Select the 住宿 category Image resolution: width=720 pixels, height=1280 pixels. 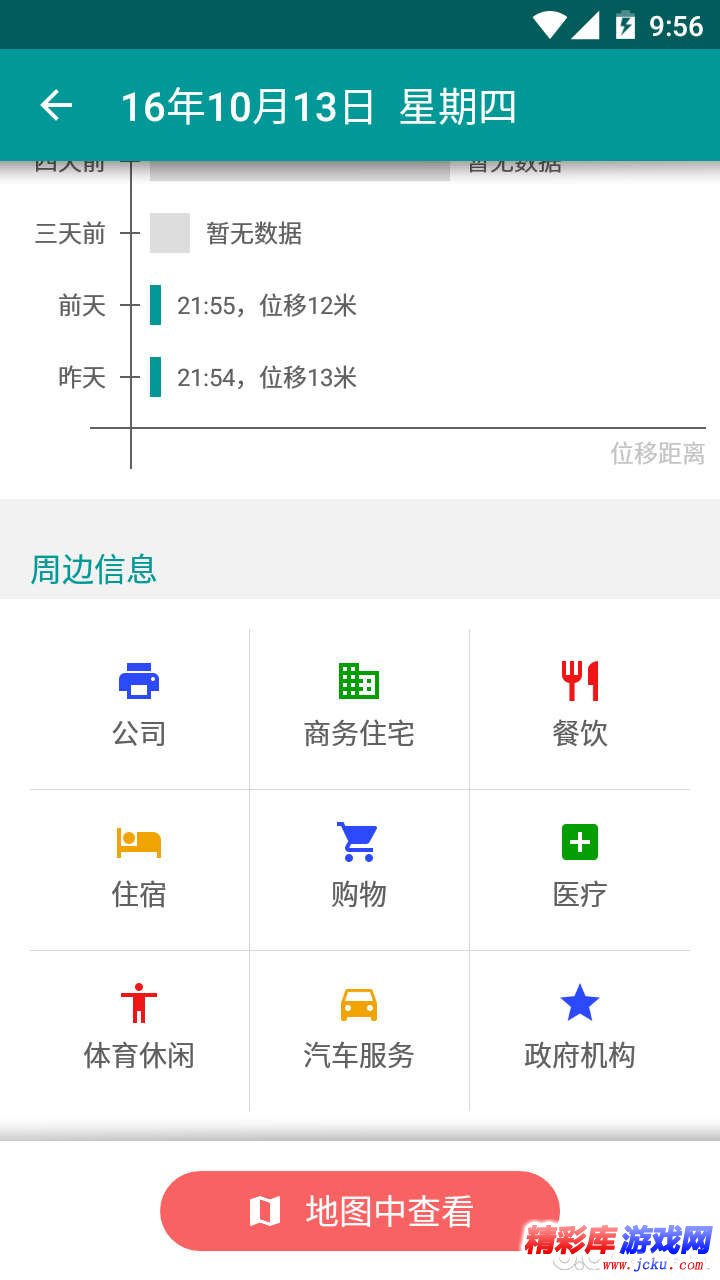pyautogui.click(x=139, y=868)
